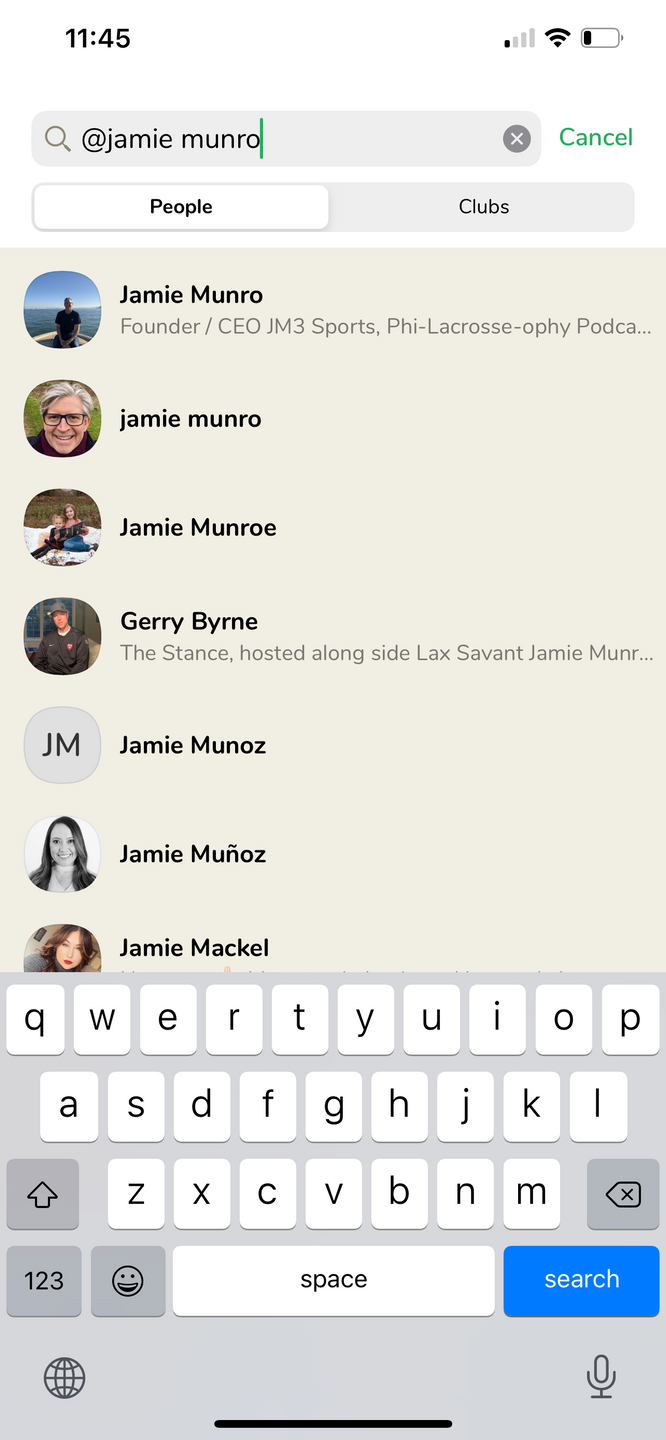Tap the backspace key
This screenshot has height=1440, width=666.
click(x=623, y=1194)
